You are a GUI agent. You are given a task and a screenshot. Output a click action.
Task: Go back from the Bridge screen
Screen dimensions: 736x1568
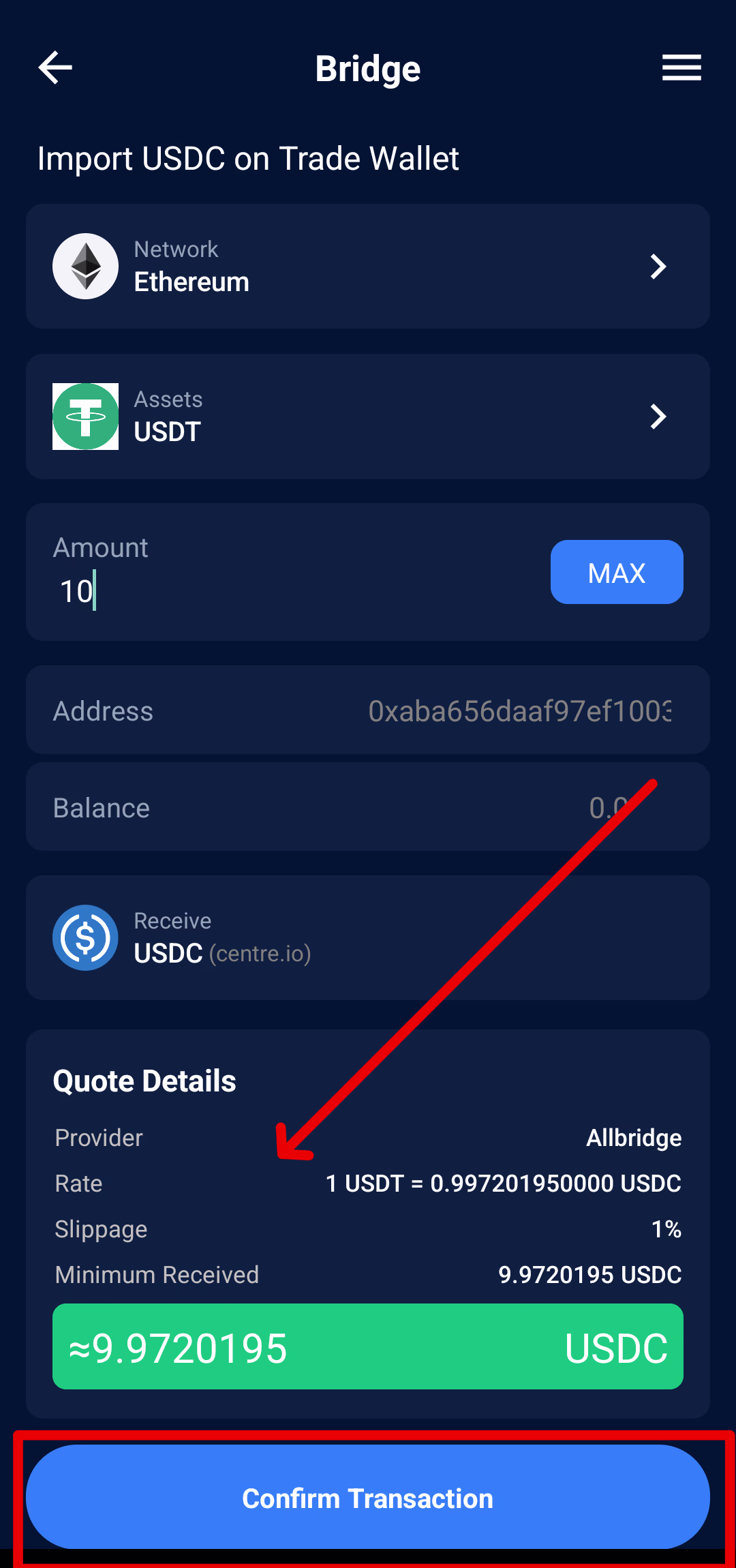point(55,67)
